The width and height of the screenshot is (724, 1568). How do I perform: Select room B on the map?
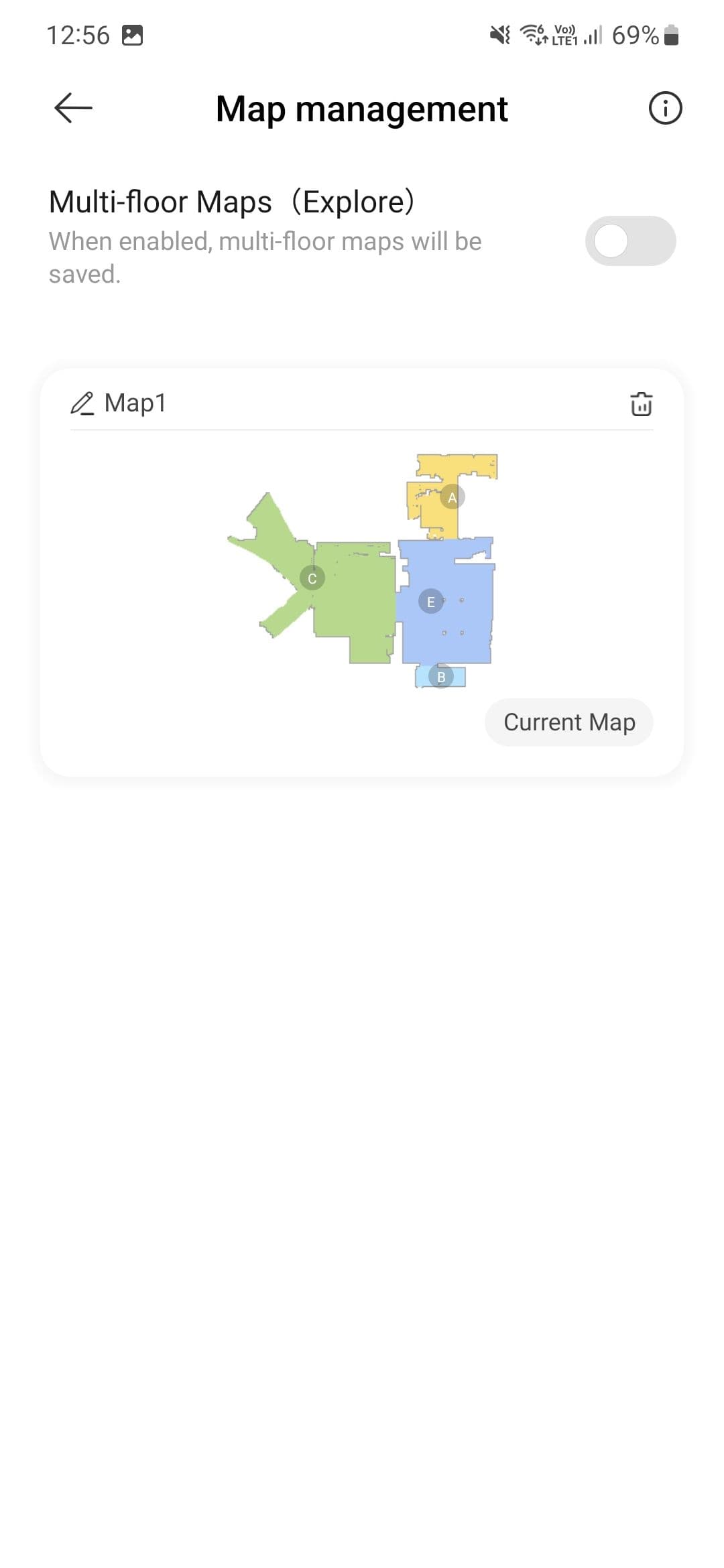click(441, 677)
